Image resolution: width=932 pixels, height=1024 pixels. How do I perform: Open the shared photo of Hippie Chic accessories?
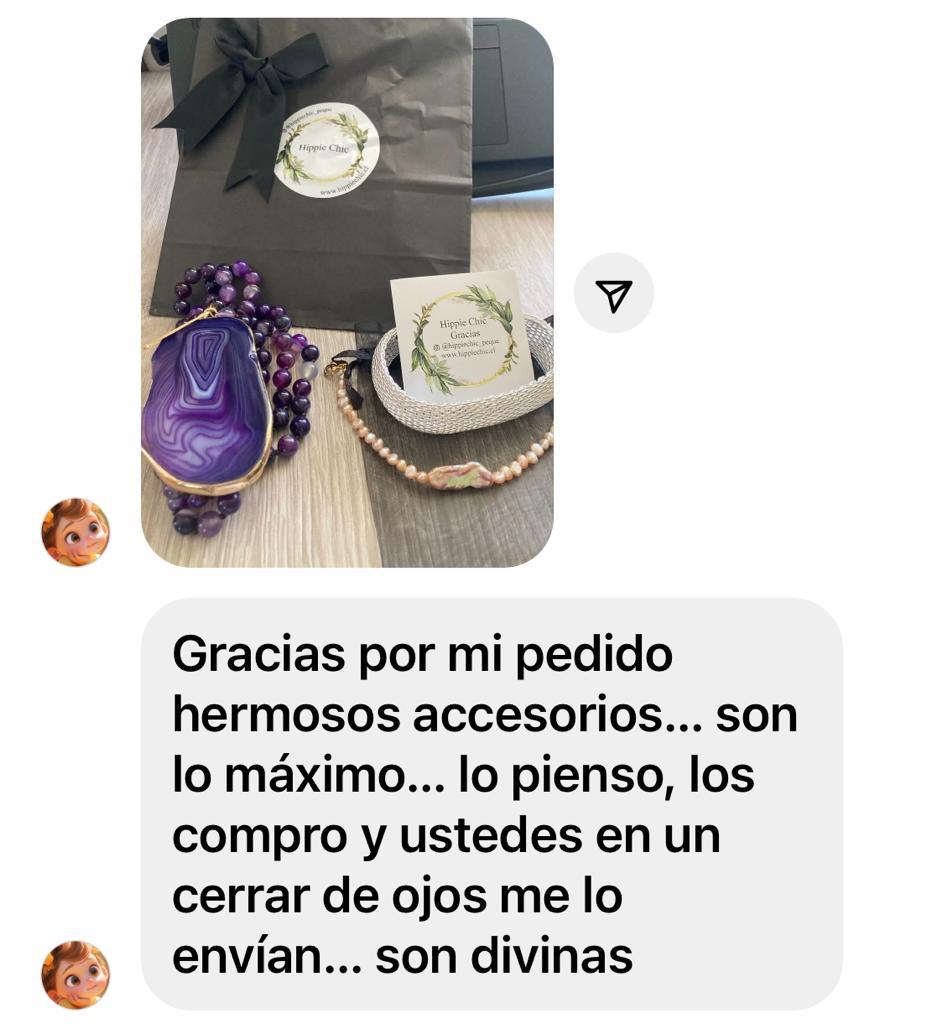coord(346,292)
